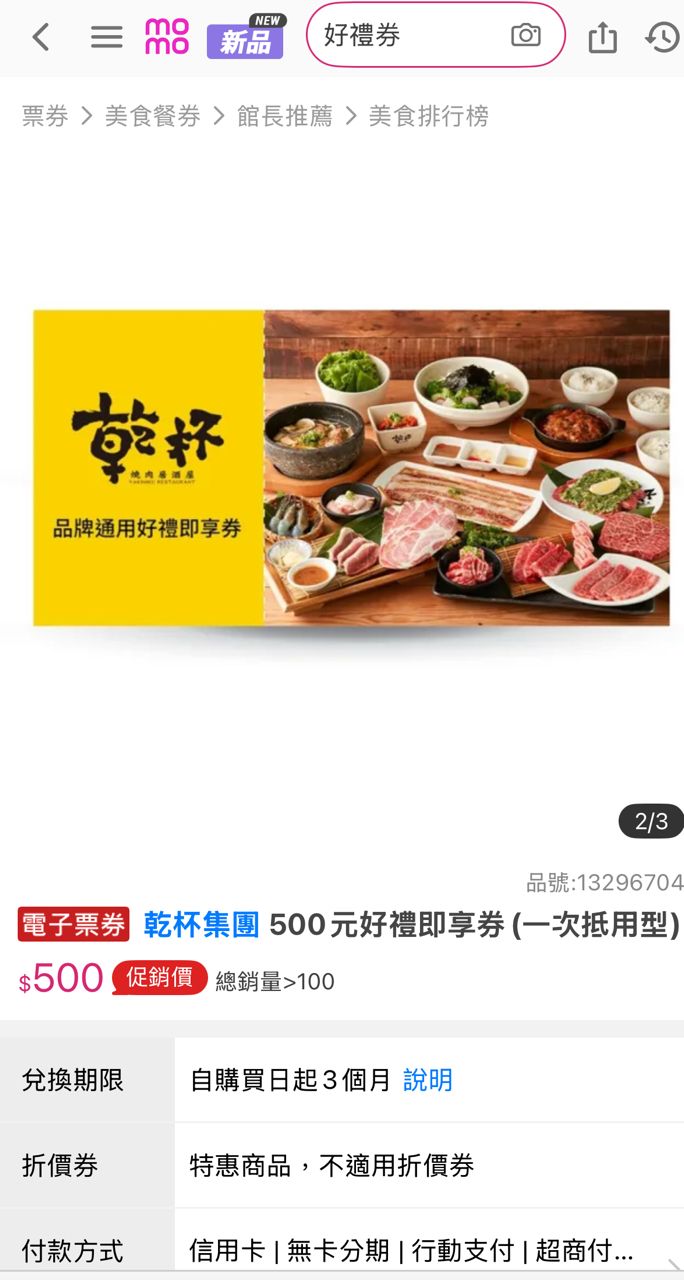684x1280 pixels.
Task: Search by image with the camera icon
Action: click(526, 36)
